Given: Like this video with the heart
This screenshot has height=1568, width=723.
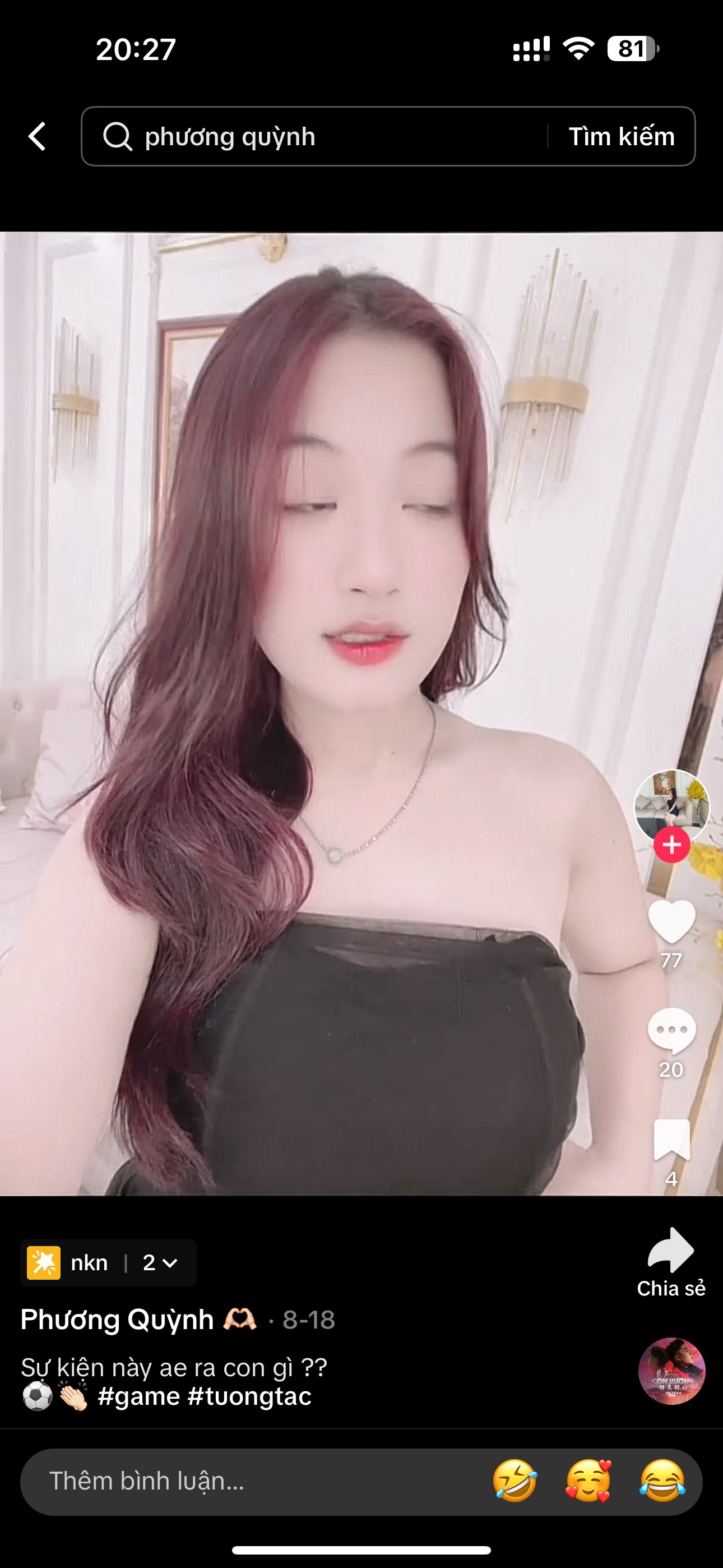Looking at the screenshot, I should 671,921.
